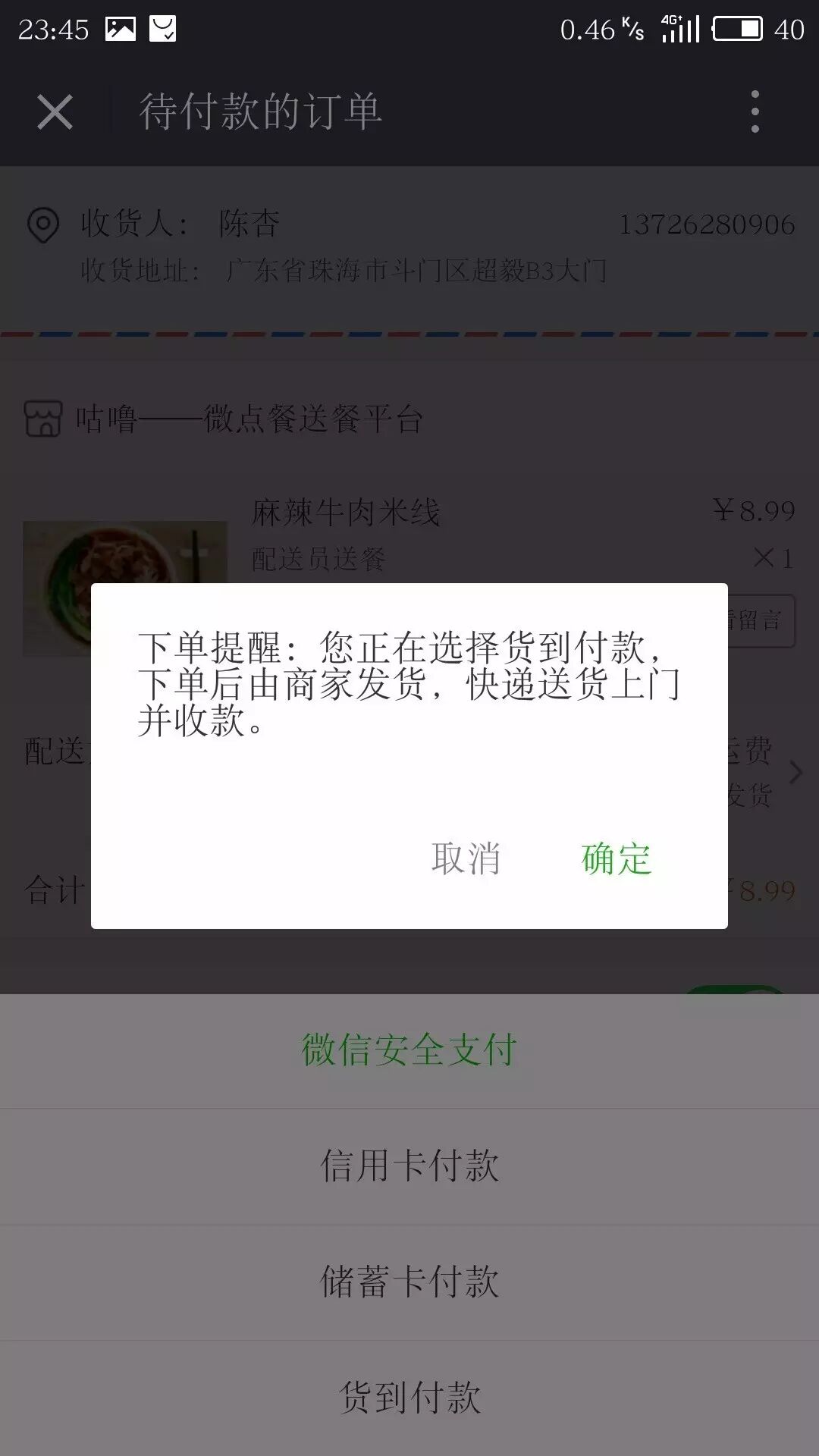819x1456 pixels.
Task: Cancel the order reminder with 取消
Action: (466, 859)
